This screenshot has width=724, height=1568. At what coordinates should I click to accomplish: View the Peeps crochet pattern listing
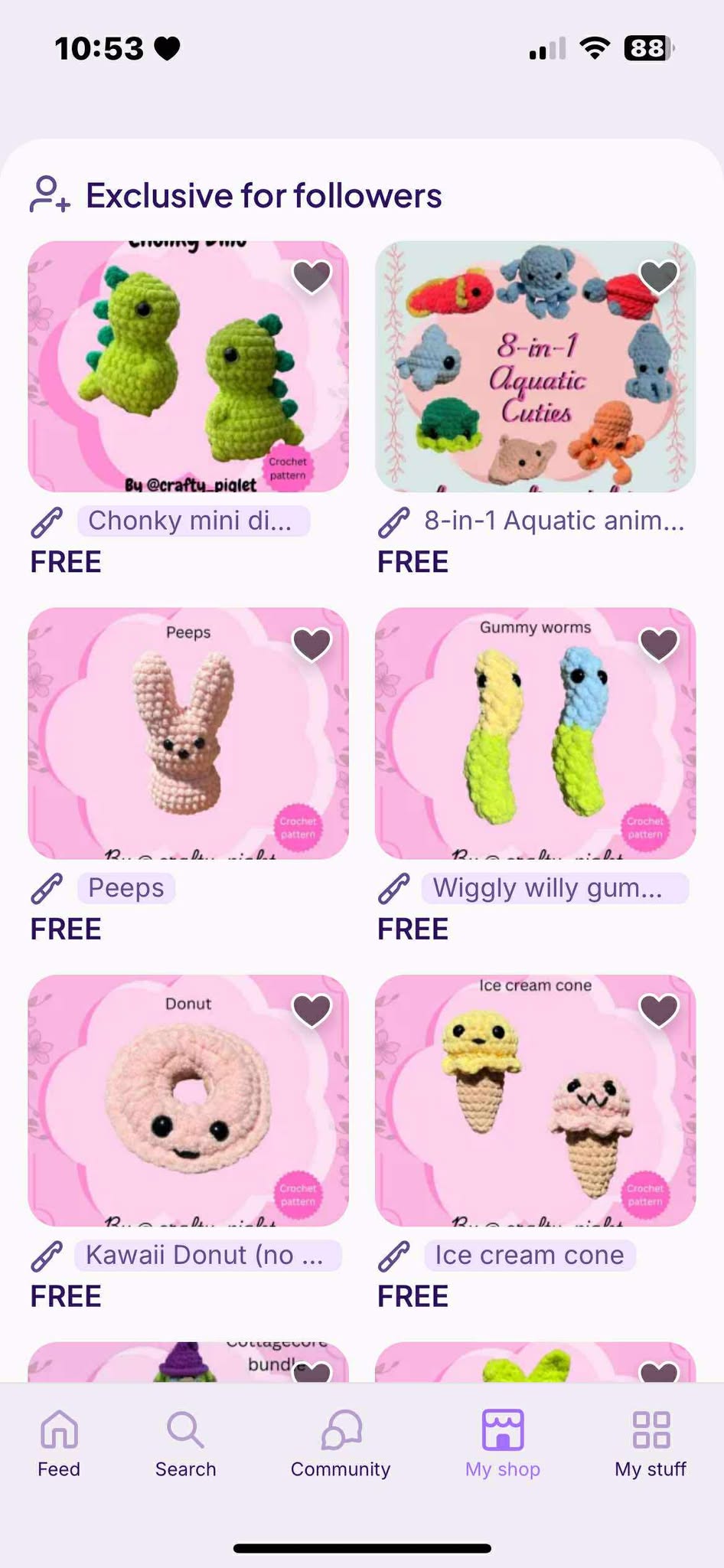[188, 733]
